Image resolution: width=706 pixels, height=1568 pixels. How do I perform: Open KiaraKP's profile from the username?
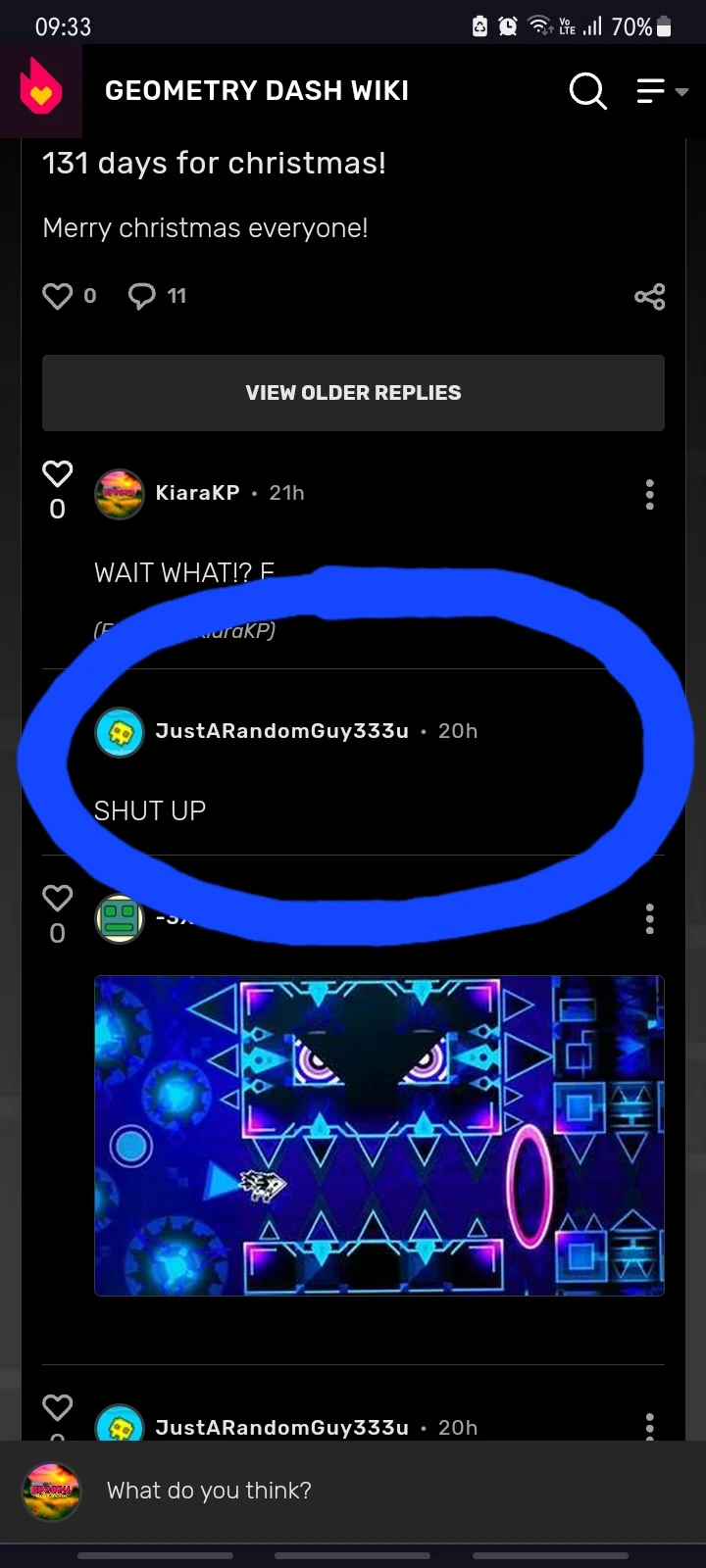click(x=197, y=493)
